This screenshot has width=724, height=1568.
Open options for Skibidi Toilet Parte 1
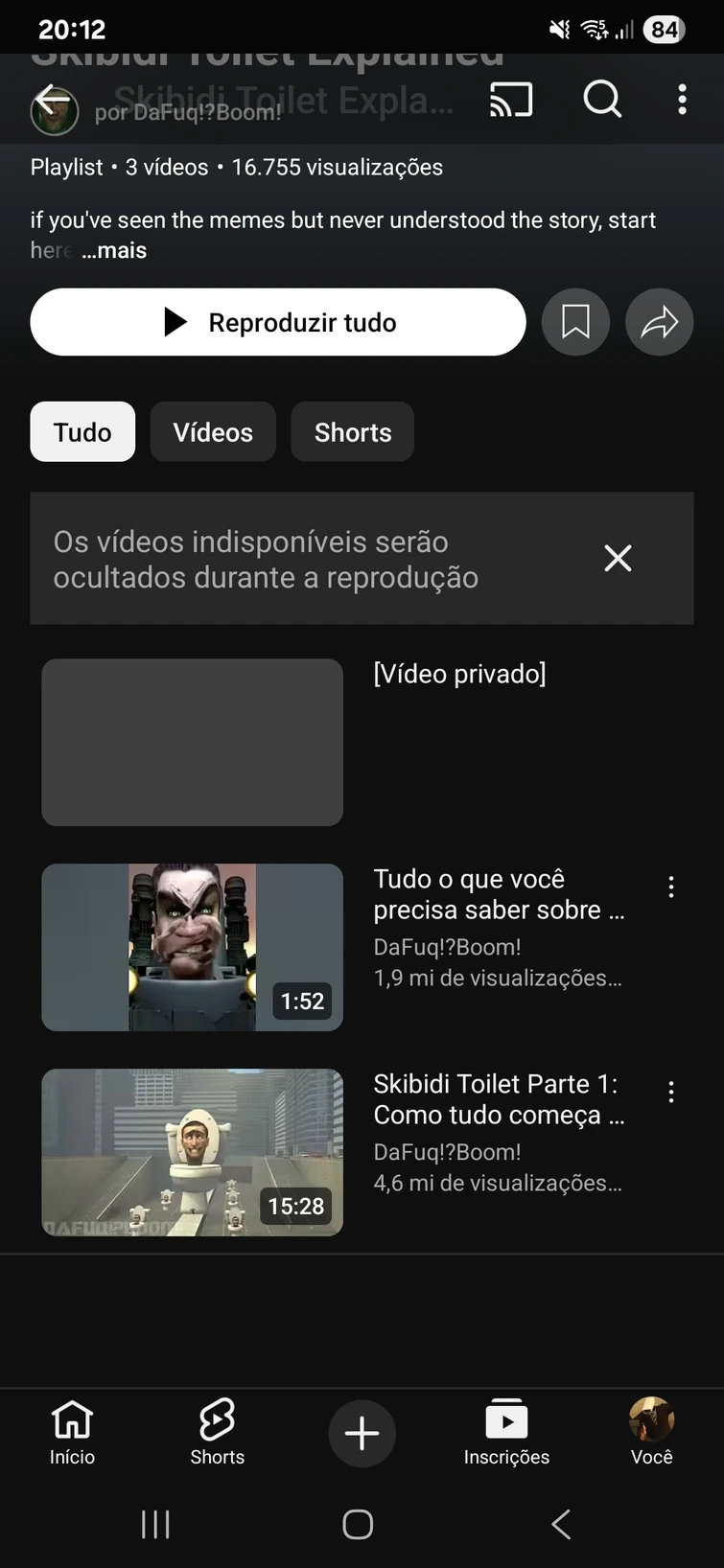671,1092
